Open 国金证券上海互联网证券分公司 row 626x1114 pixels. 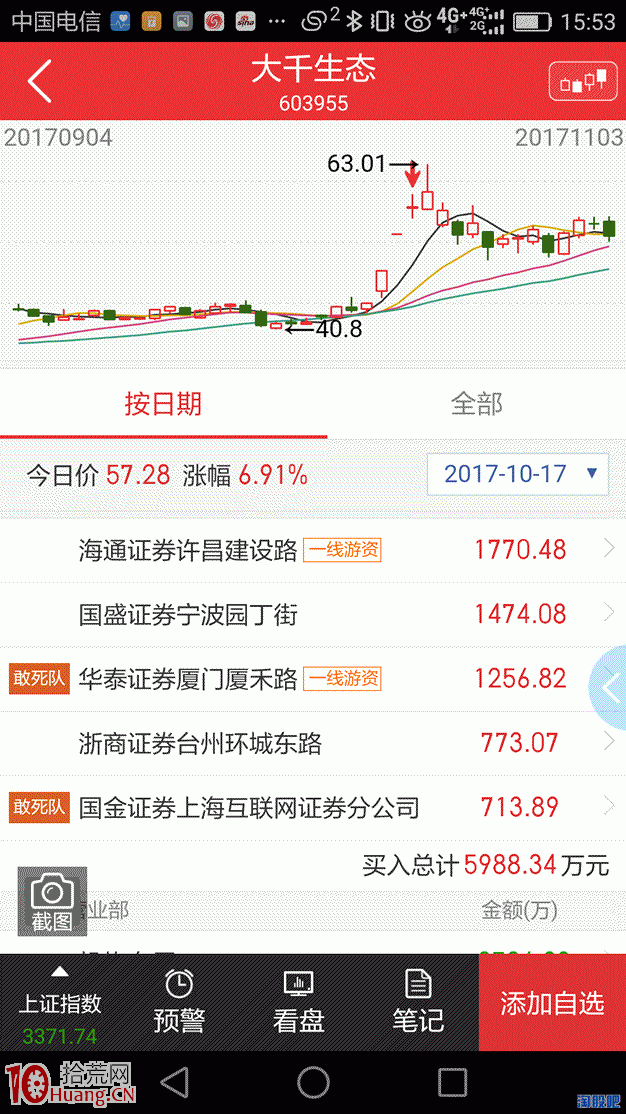tap(313, 807)
